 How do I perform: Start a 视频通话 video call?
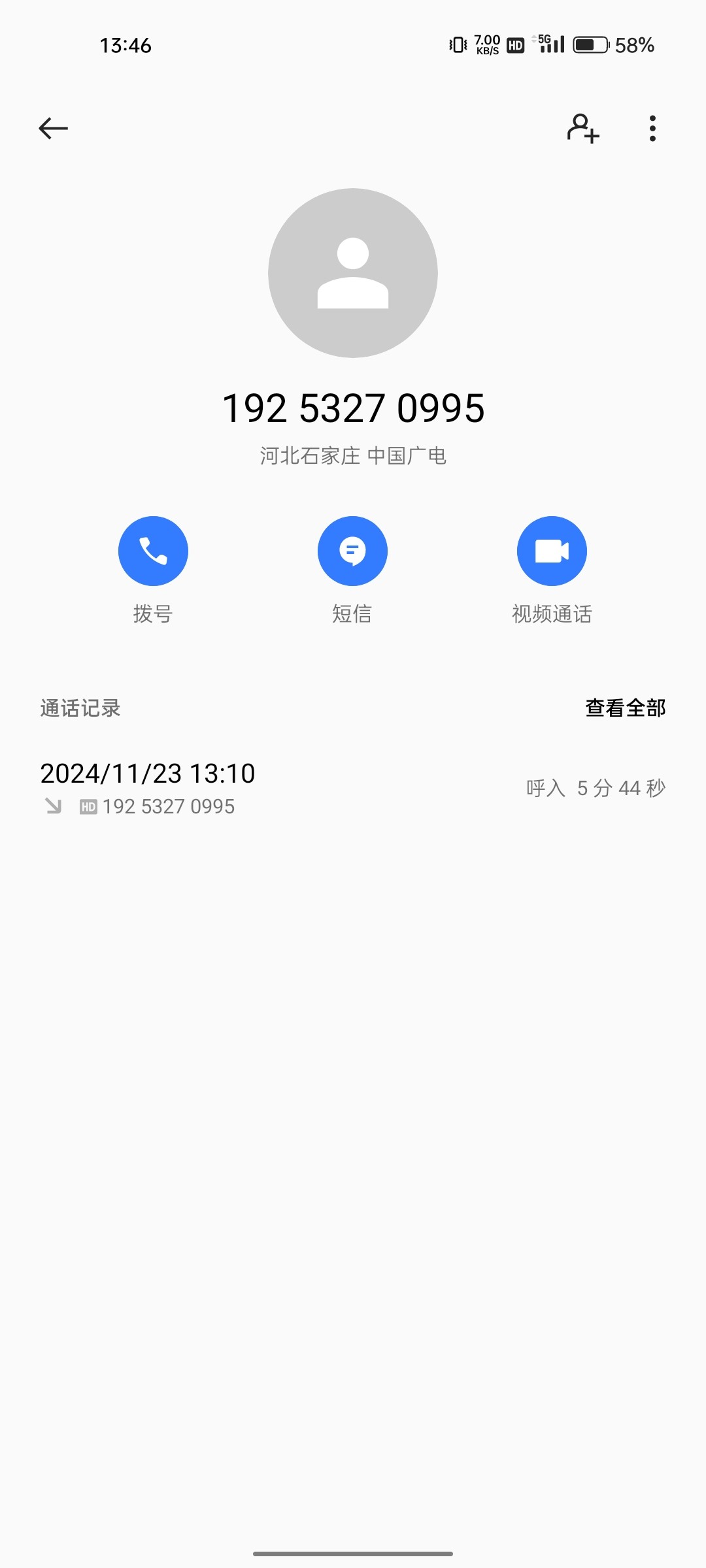click(x=552, y=551)
